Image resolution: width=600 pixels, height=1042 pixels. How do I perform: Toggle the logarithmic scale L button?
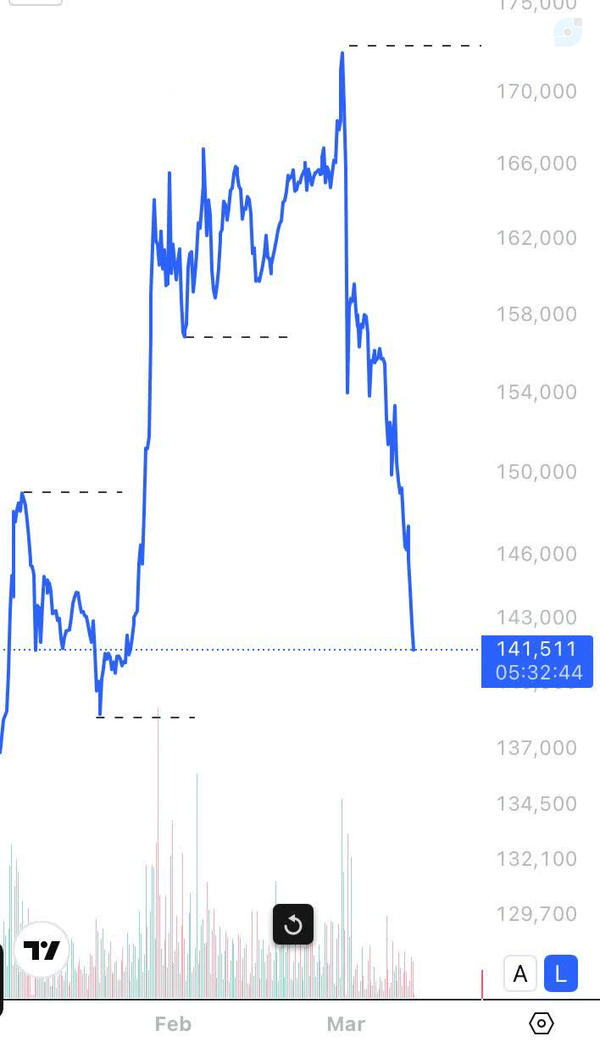click(561, 974)
